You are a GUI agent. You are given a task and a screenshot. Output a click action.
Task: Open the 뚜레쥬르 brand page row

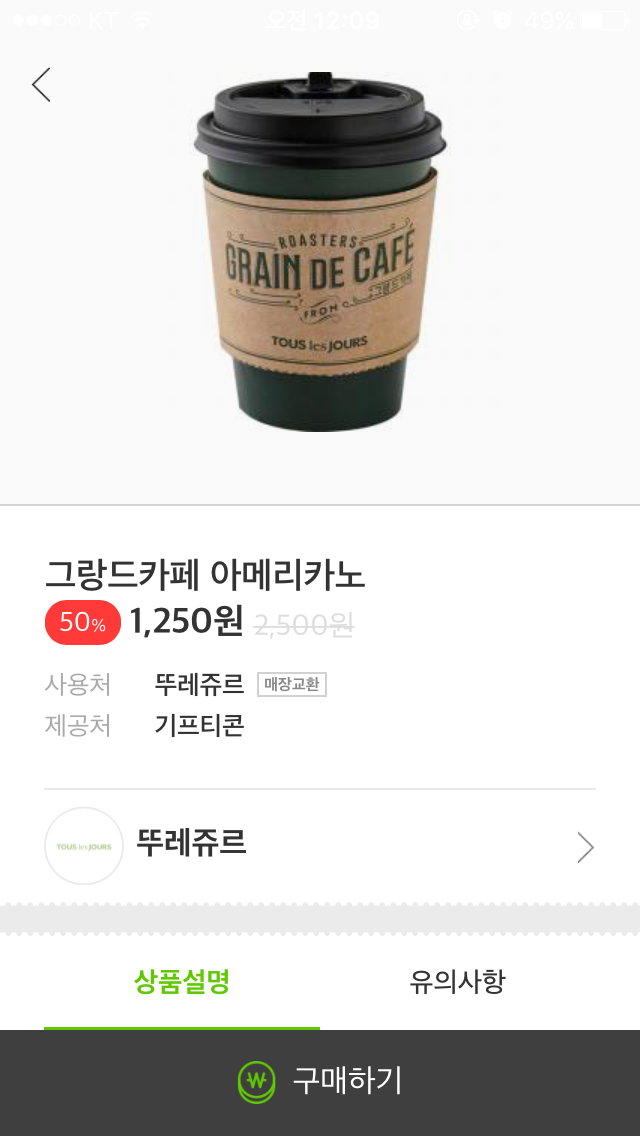(320, 846)
